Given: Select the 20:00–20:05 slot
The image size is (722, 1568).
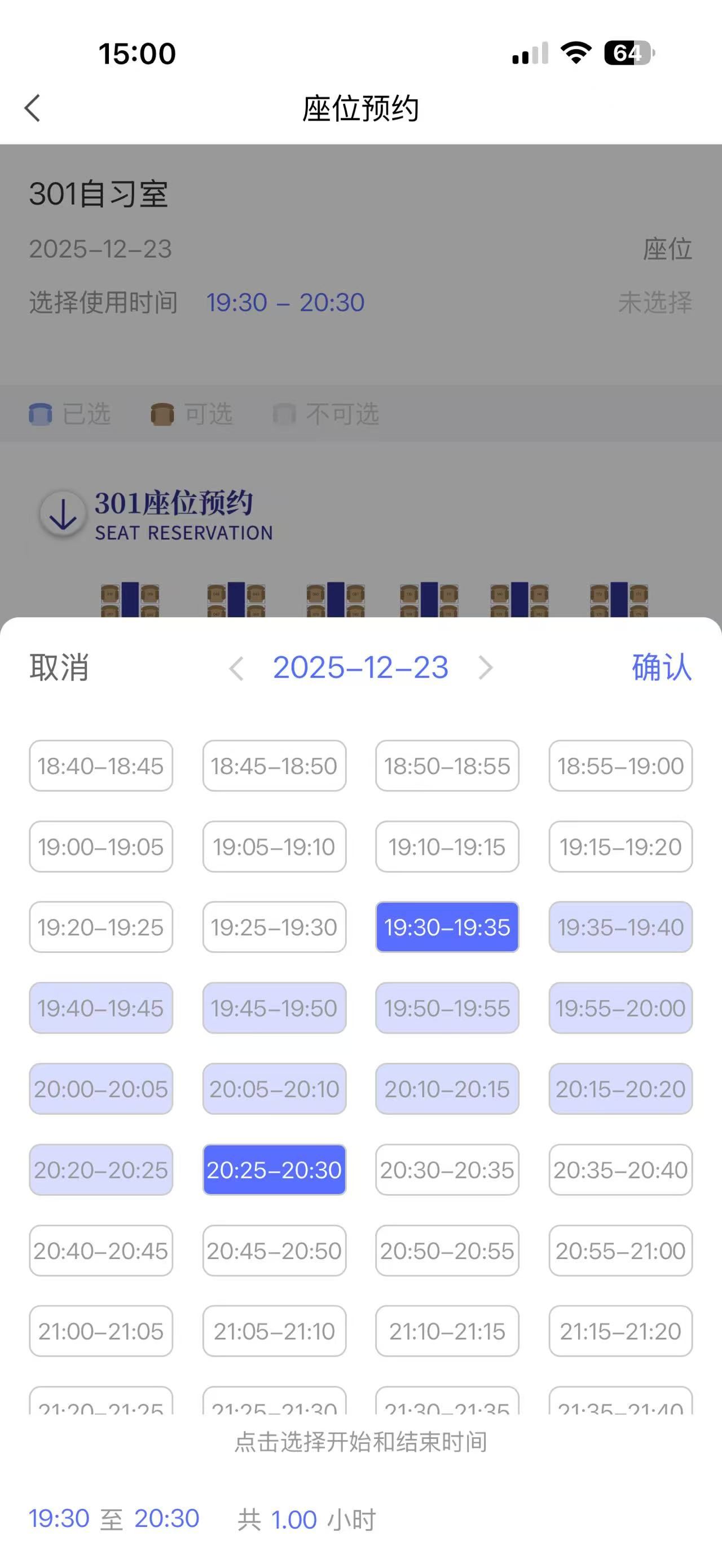Looking at the screenshot, I should pos(101,1089).
